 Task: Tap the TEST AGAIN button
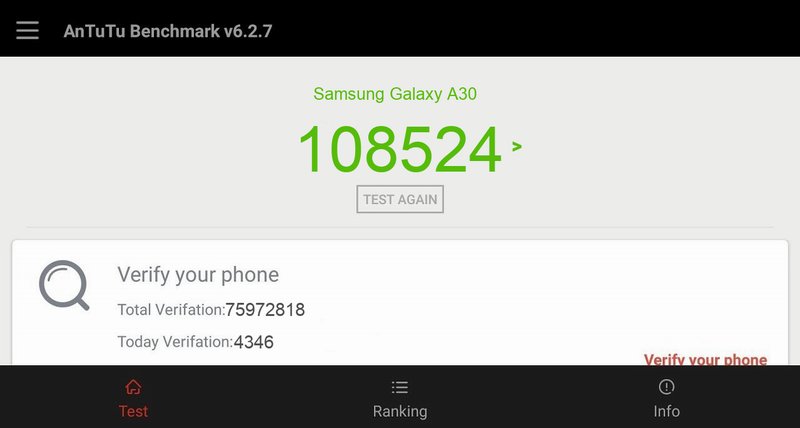point(400,199)
